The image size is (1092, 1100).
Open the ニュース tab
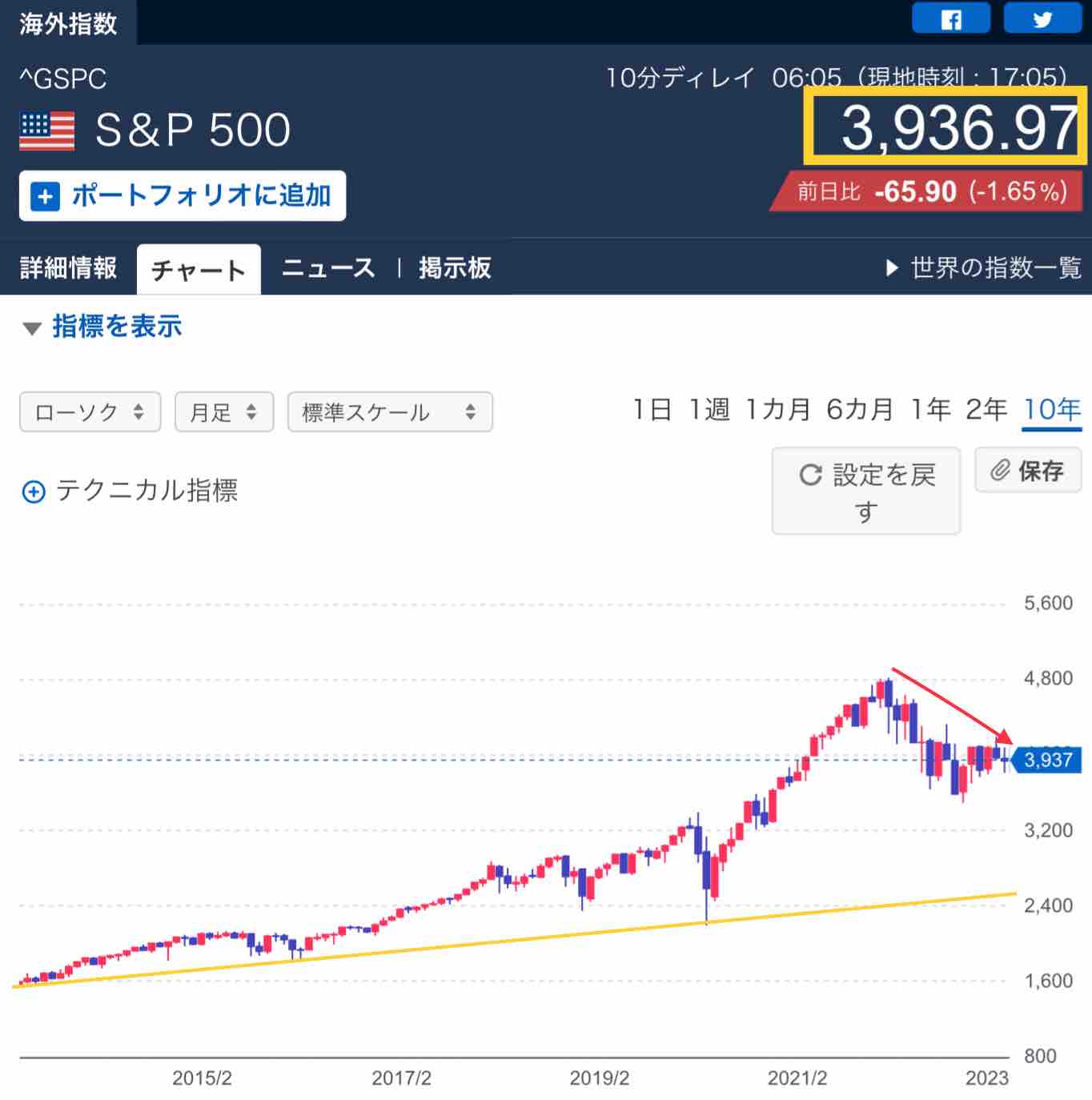point(328,267)
